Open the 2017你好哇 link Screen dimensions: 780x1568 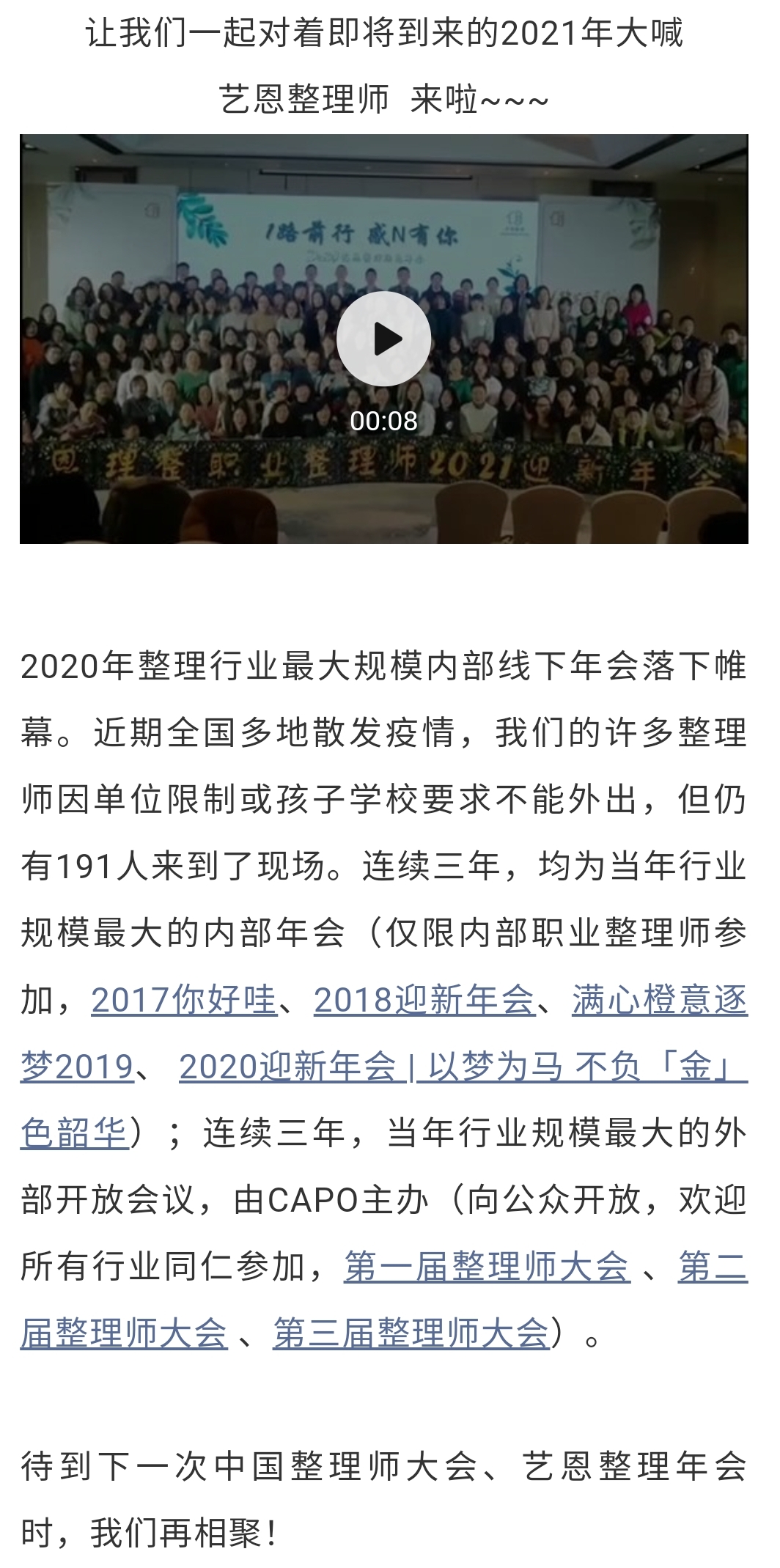coord(183,1000)
